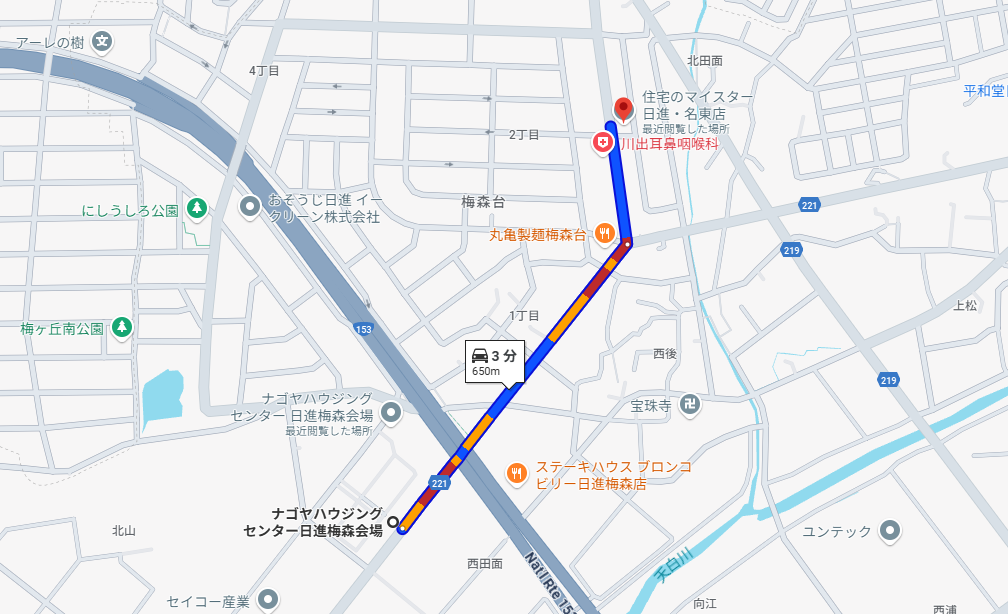Tap the 川出耳鼻咽喉科 clinic marker

pyautogui.click(x=604, y=144)
